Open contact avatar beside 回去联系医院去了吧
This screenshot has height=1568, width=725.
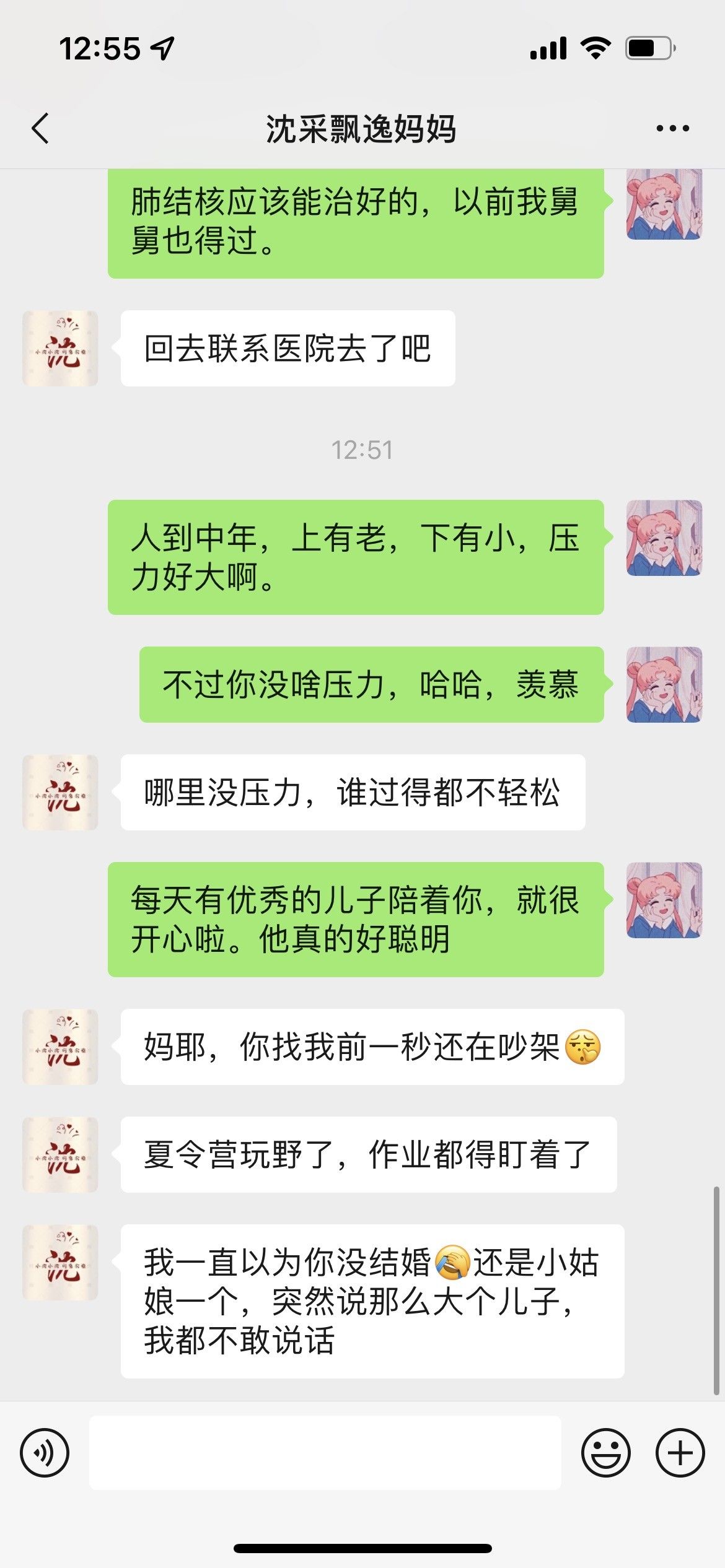60,349
